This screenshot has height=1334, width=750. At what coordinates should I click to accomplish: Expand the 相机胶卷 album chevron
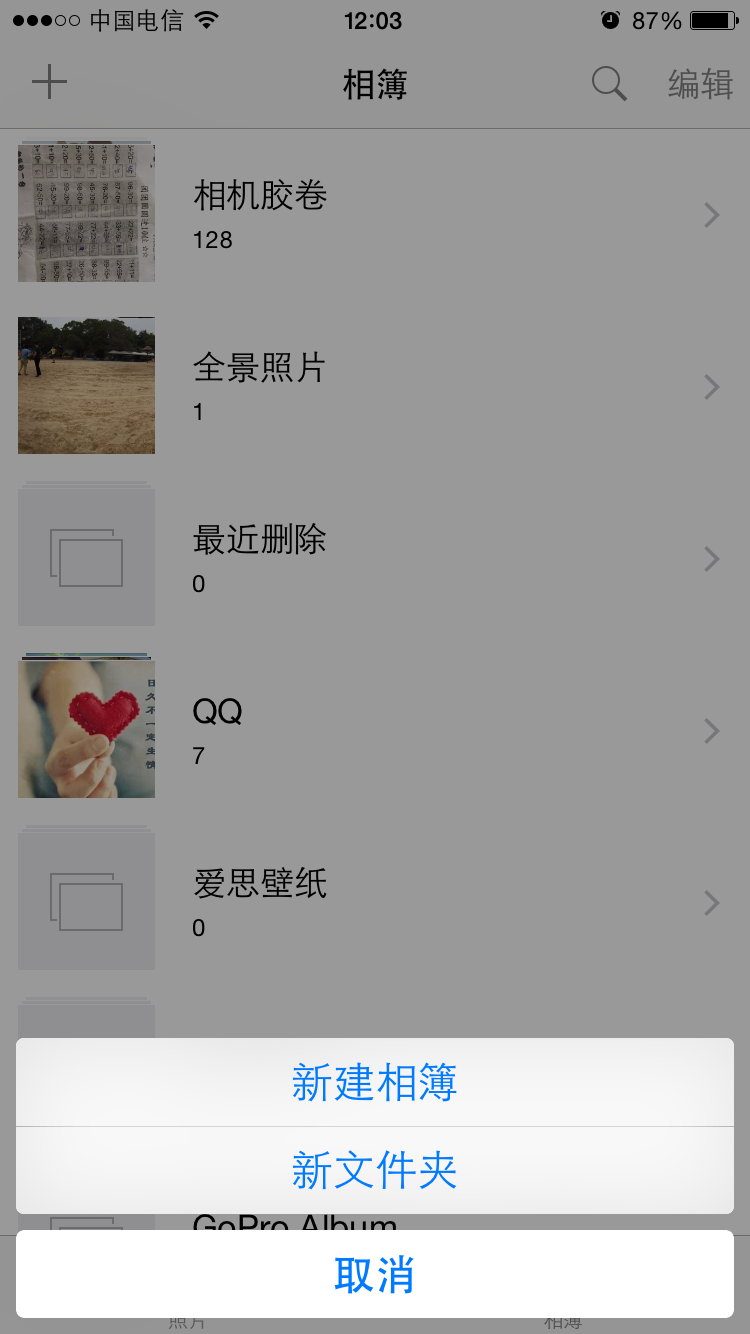click(710, 214)
